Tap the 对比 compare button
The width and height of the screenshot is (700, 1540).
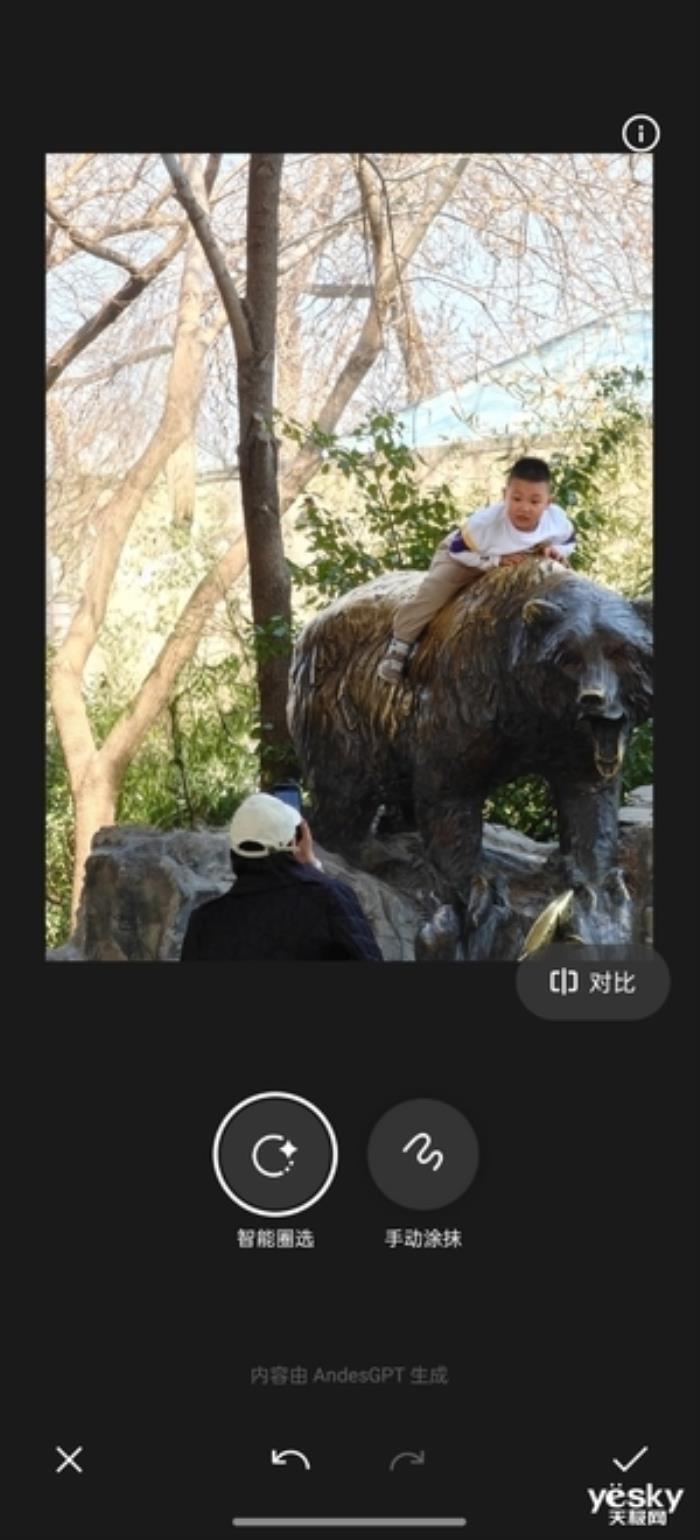click(x=593, y=983)
